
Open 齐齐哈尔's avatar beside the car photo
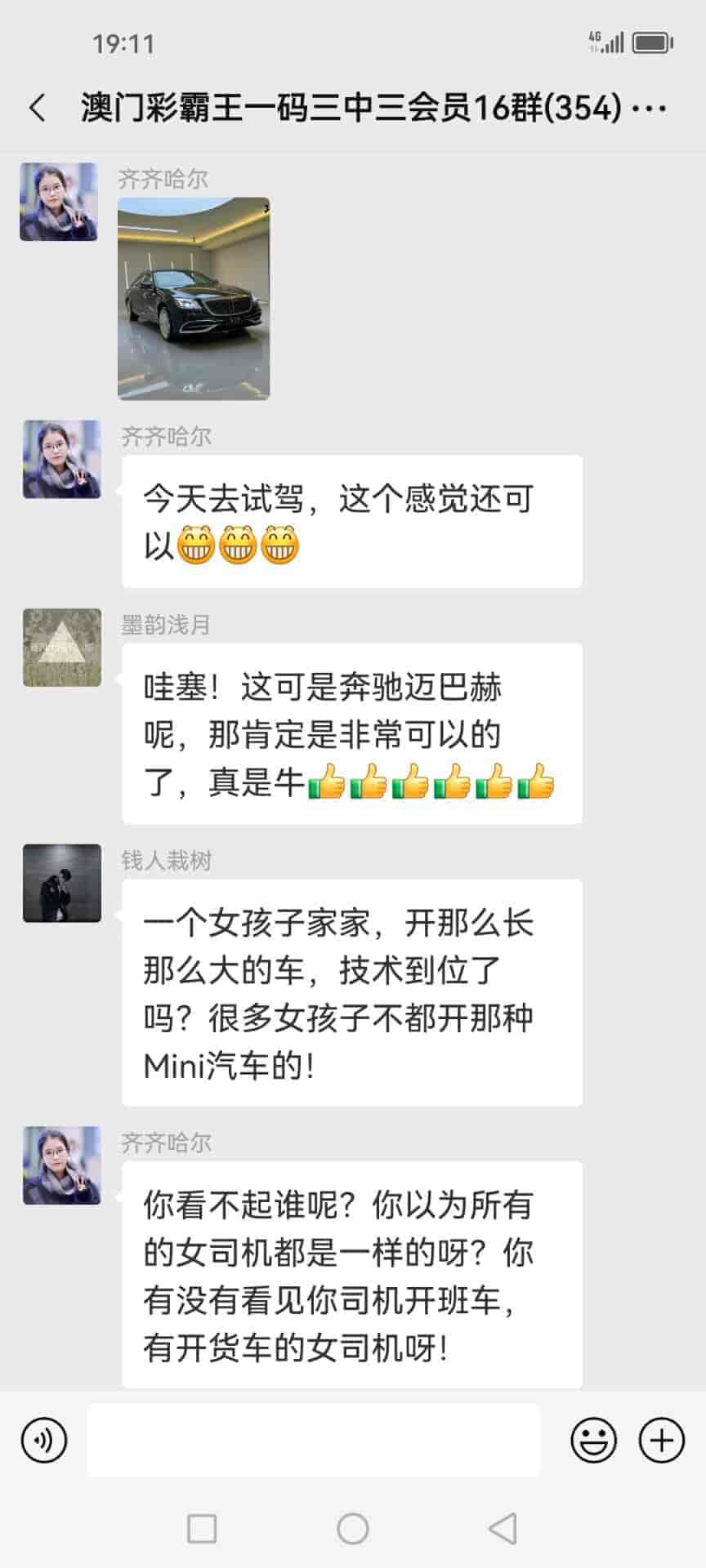click(59, 202)
